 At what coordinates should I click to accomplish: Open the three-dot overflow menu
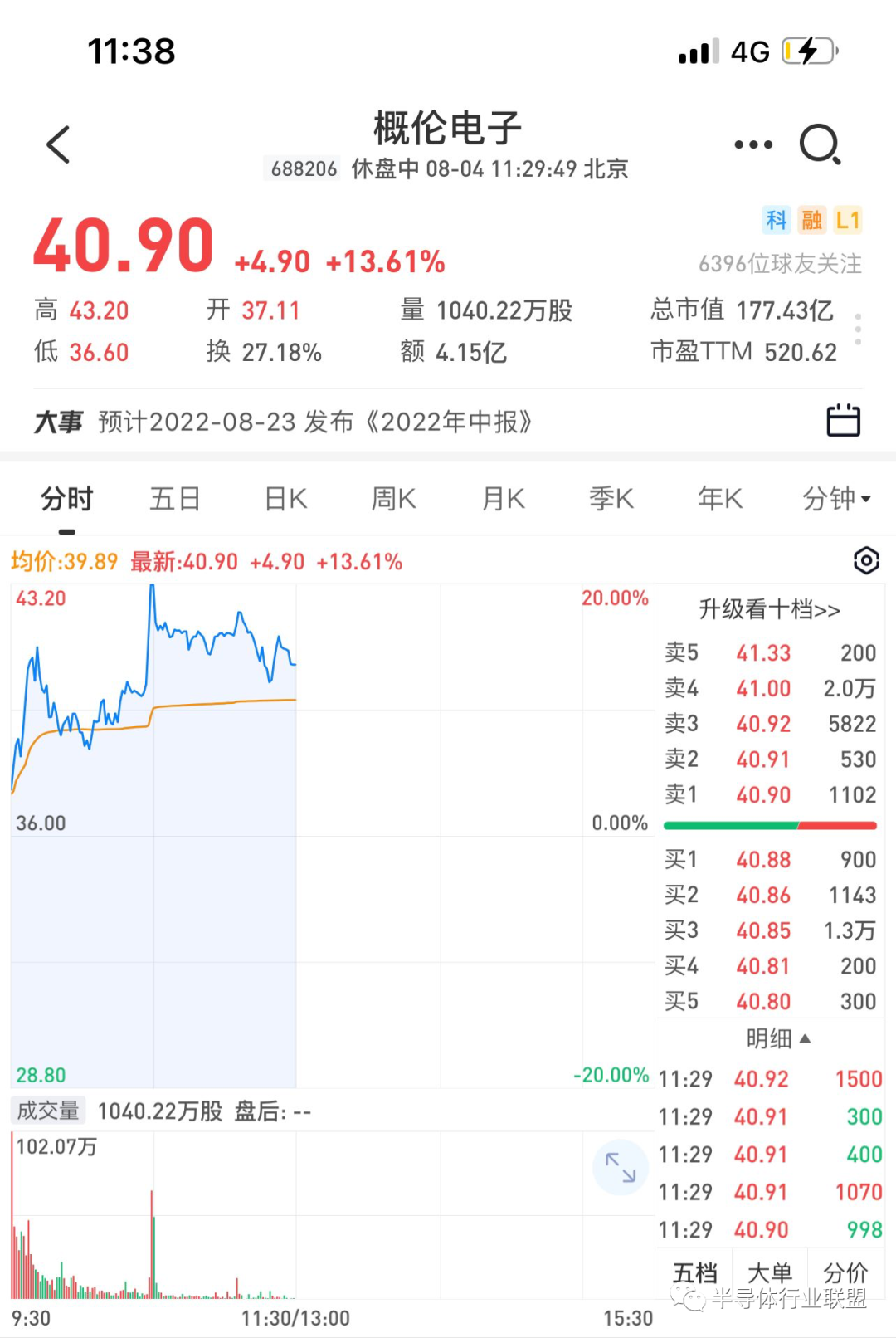coord(753,144)
